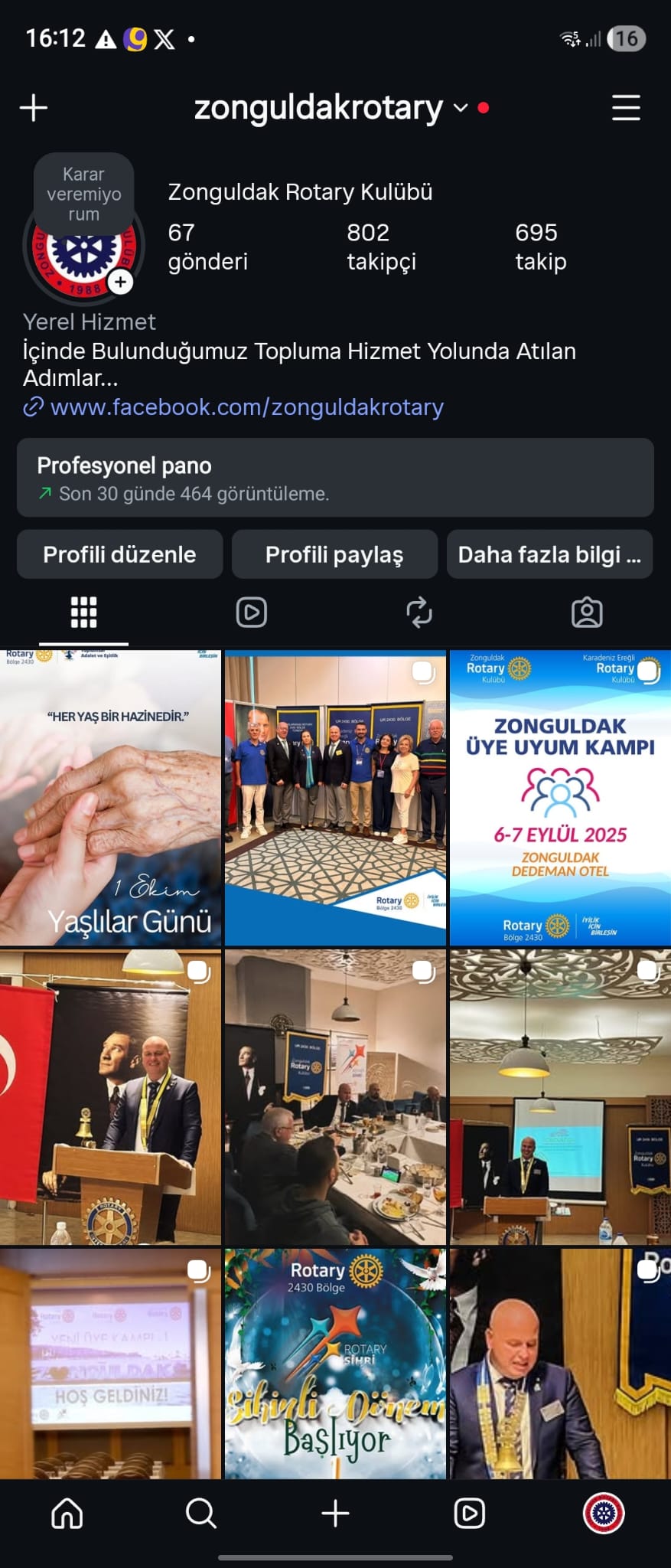Tap the create new post plus icon at top

coord(34,108)
